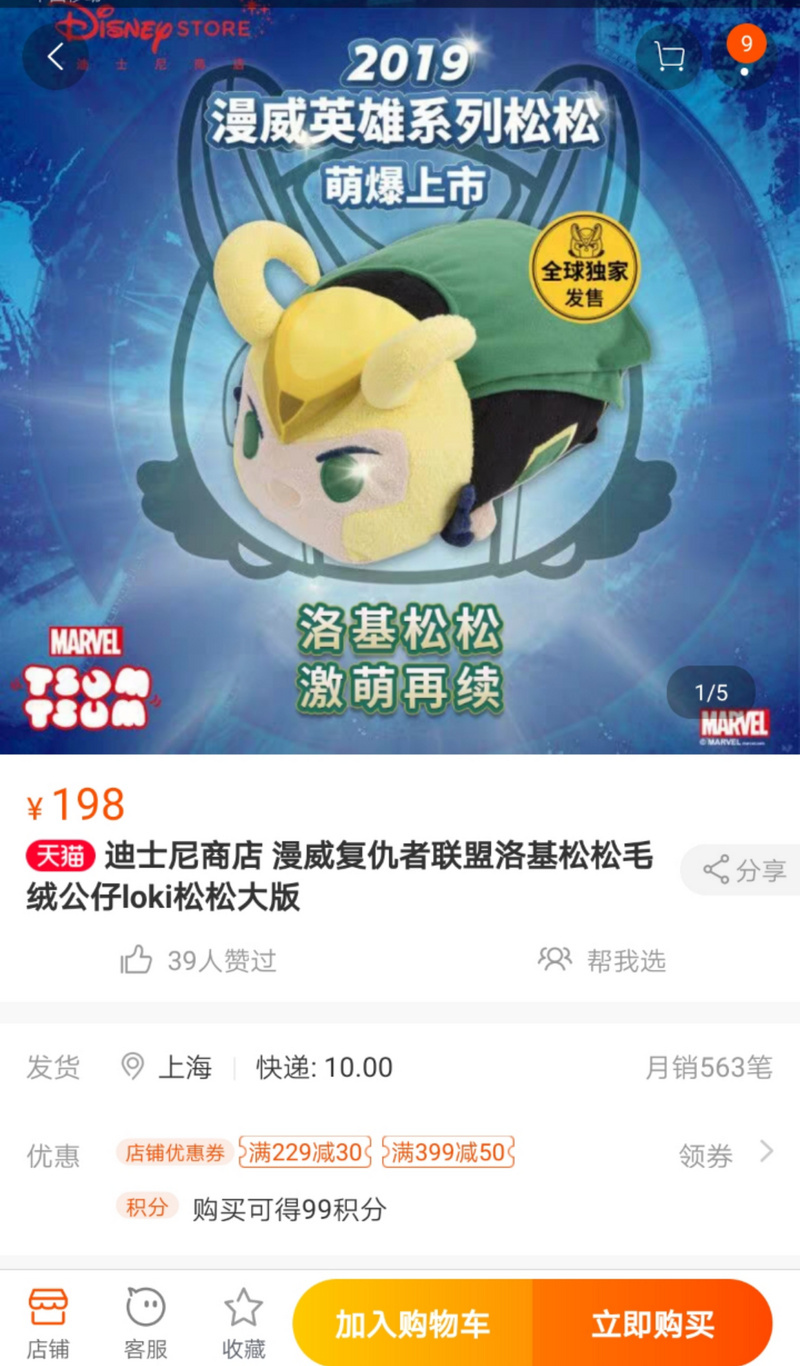
Task: Visit the 店铺 store page
Action: [48, 1322]
